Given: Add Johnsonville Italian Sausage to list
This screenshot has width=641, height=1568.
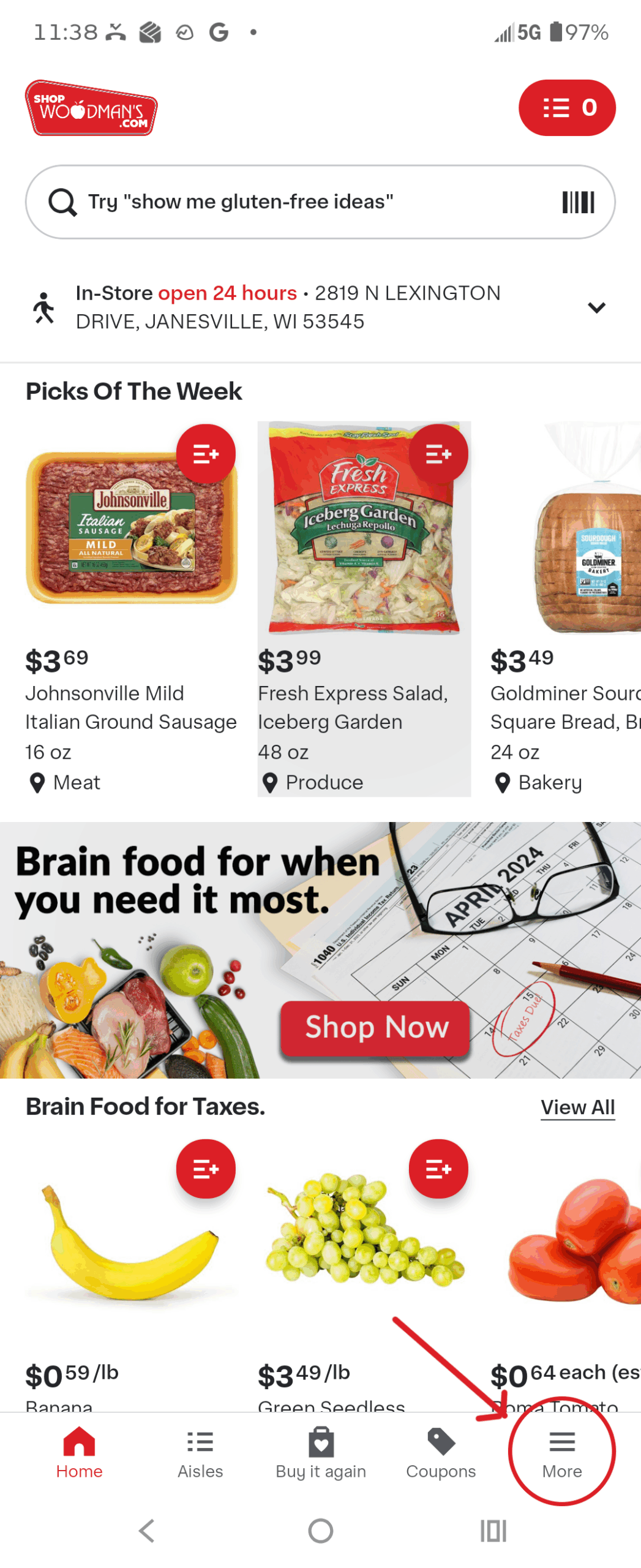Looking at the screenshot, I should [206, 454].
